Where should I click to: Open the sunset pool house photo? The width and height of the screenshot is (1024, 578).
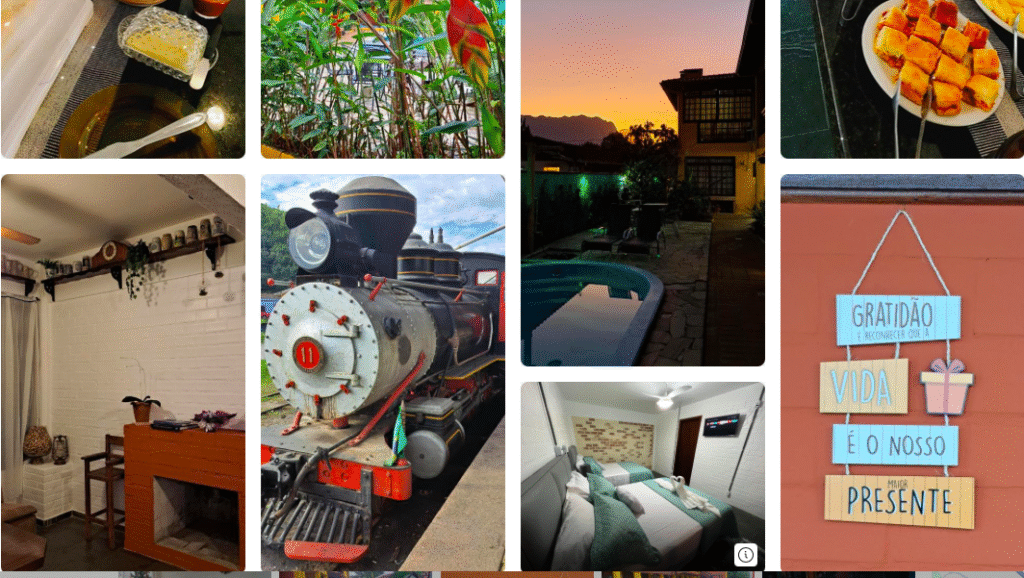click(642, 182)
